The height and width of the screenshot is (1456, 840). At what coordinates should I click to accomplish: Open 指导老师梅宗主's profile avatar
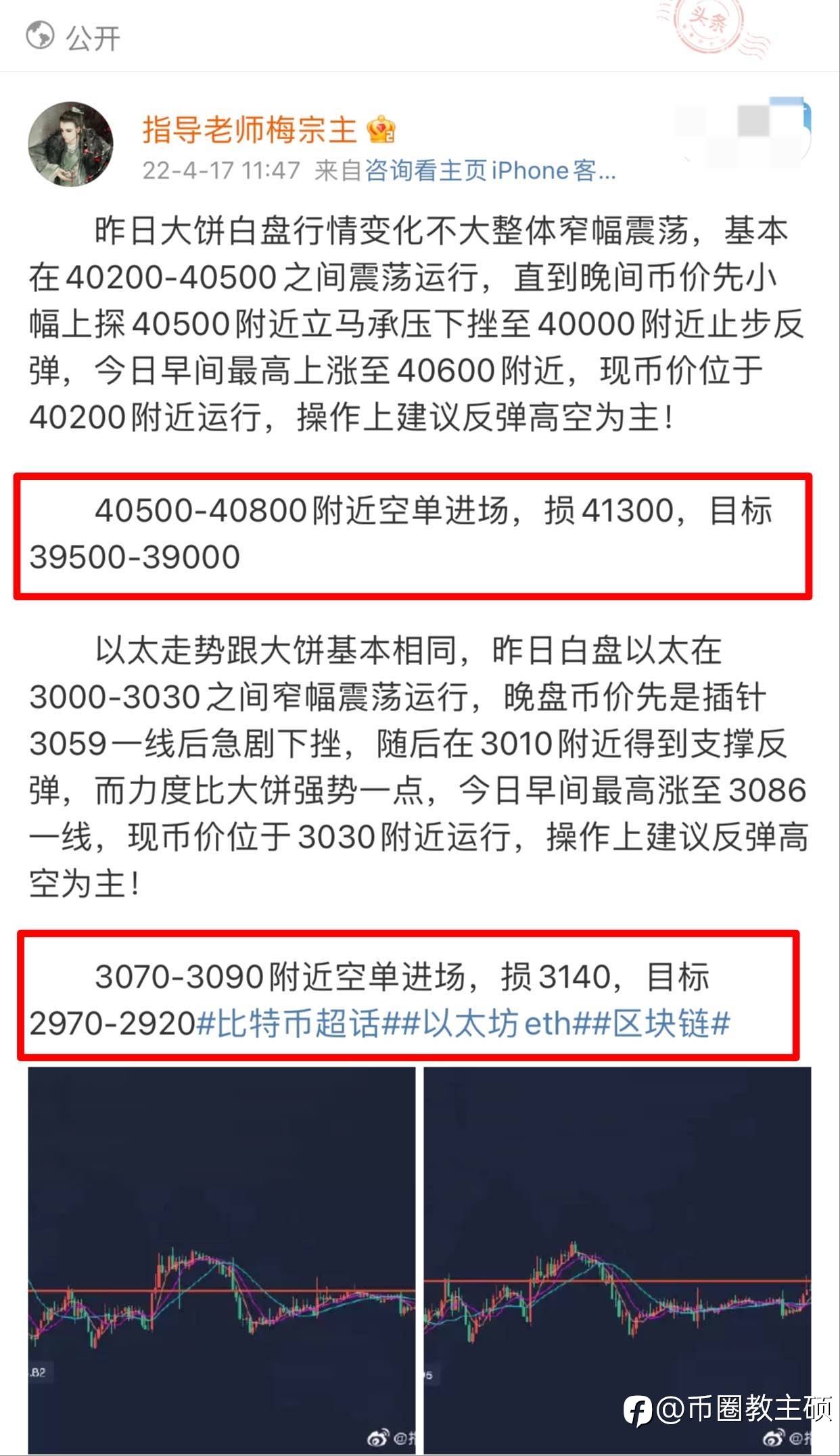[x=70, y=144]
